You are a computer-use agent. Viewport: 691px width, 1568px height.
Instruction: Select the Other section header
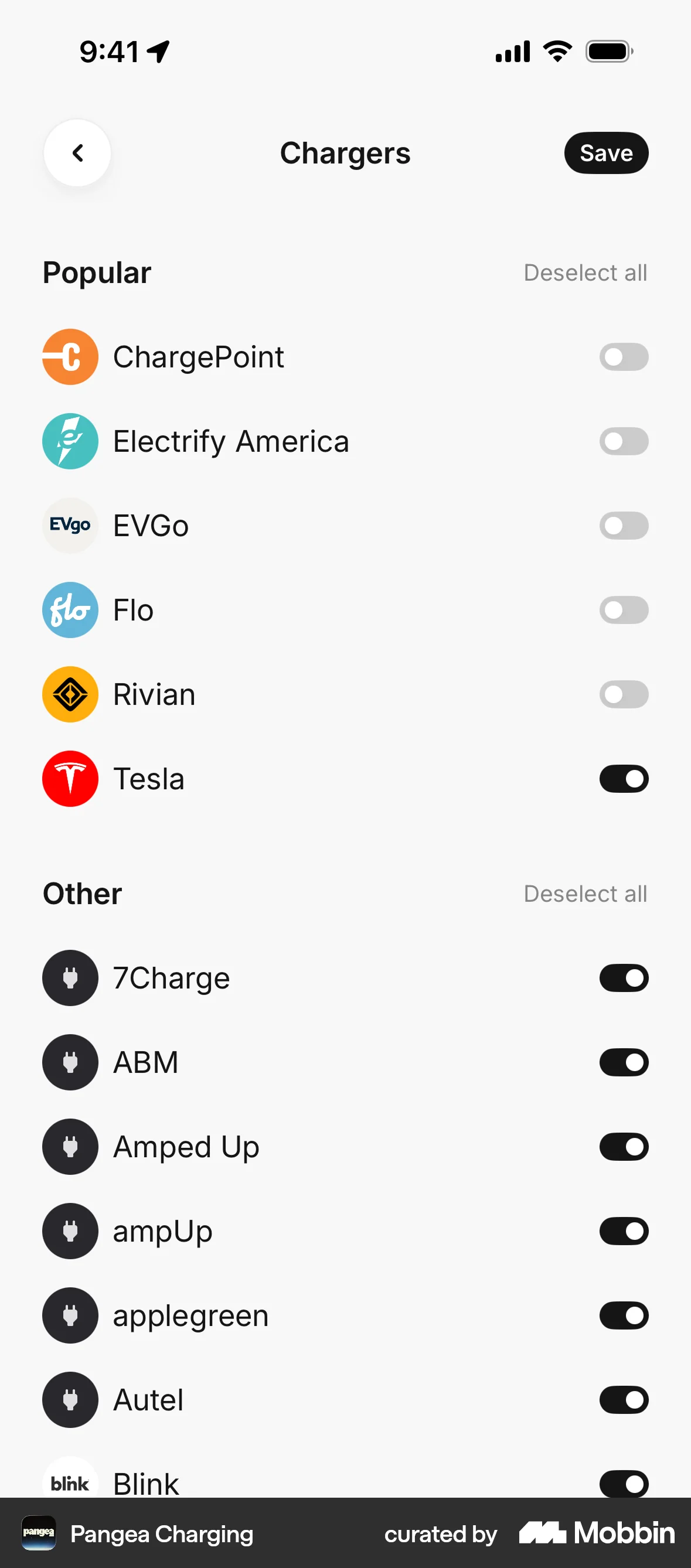tap(82, 894)
